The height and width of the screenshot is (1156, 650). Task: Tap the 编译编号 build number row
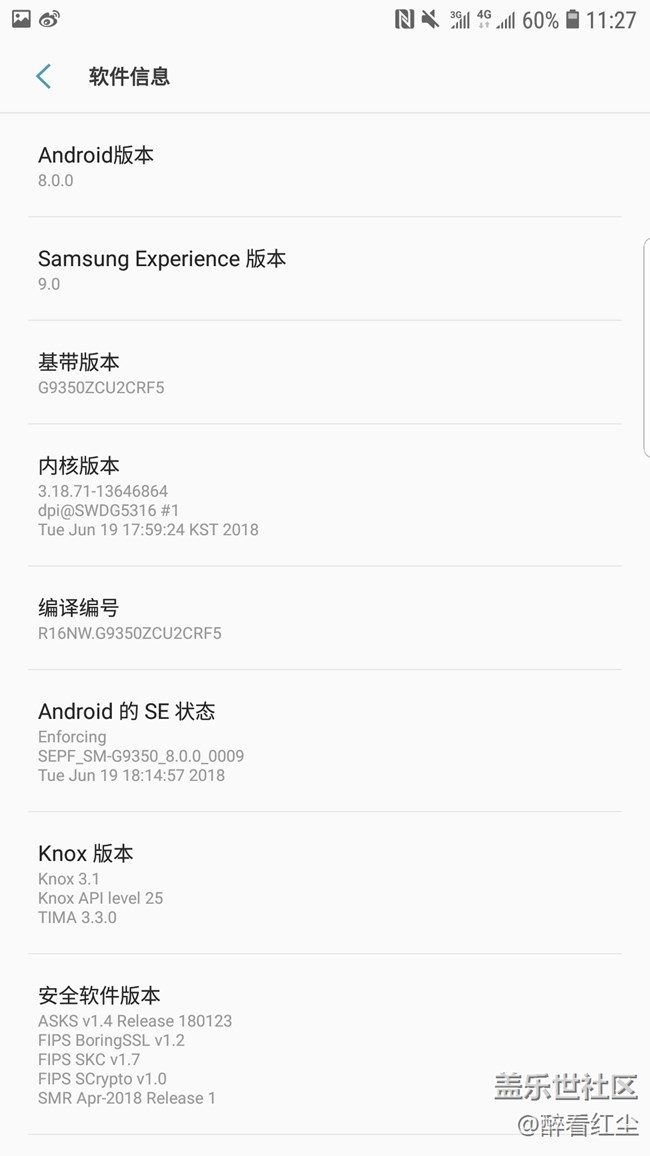(x=324, y=619)
